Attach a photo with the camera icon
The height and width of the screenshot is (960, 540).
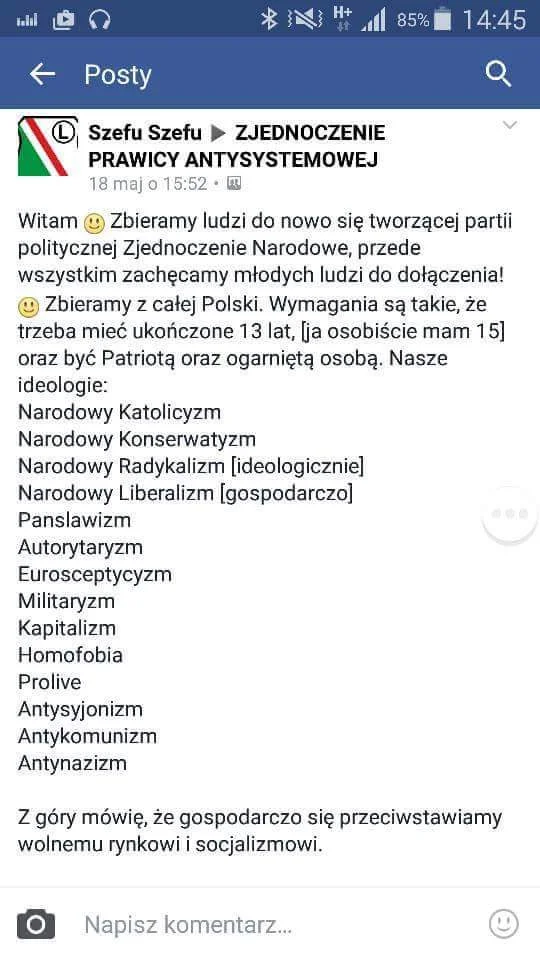[x=36, y=924]
